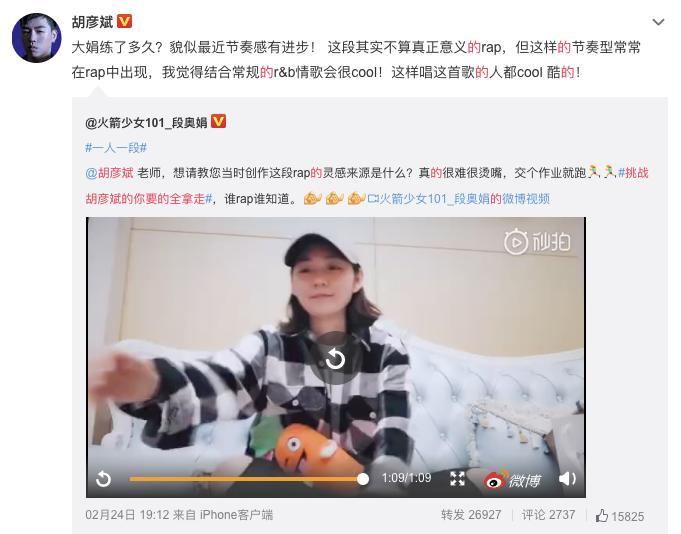Open @火箭少女101_段奥娟's profile from the repost
This screenshot has width=681, height=534.
pos(148,122)
